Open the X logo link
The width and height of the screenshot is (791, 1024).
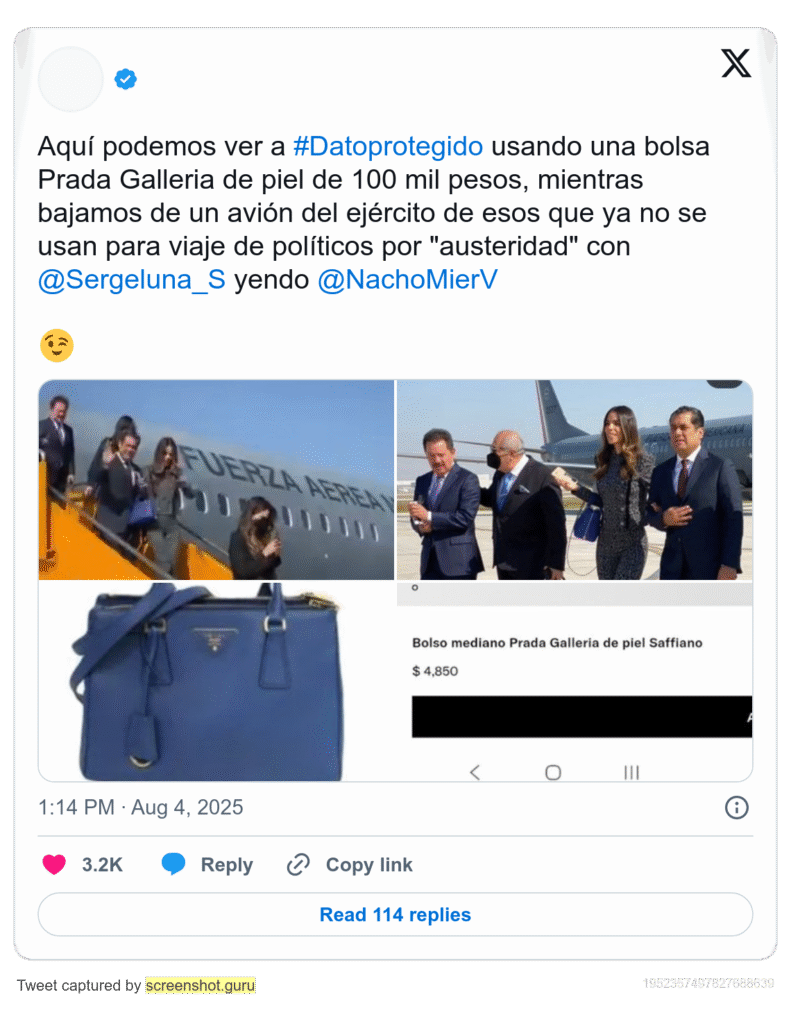735,64
